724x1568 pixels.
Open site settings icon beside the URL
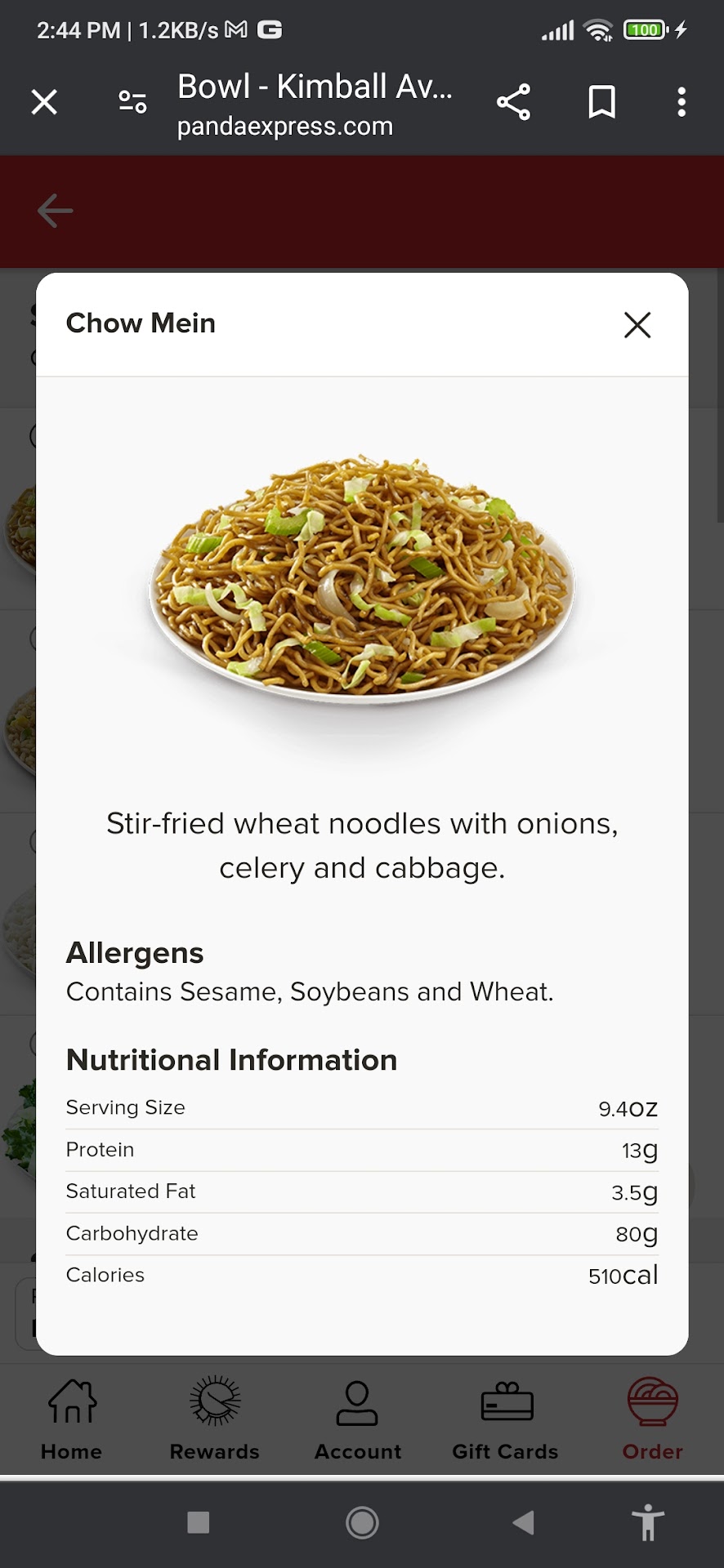click(x=132, y=102)
